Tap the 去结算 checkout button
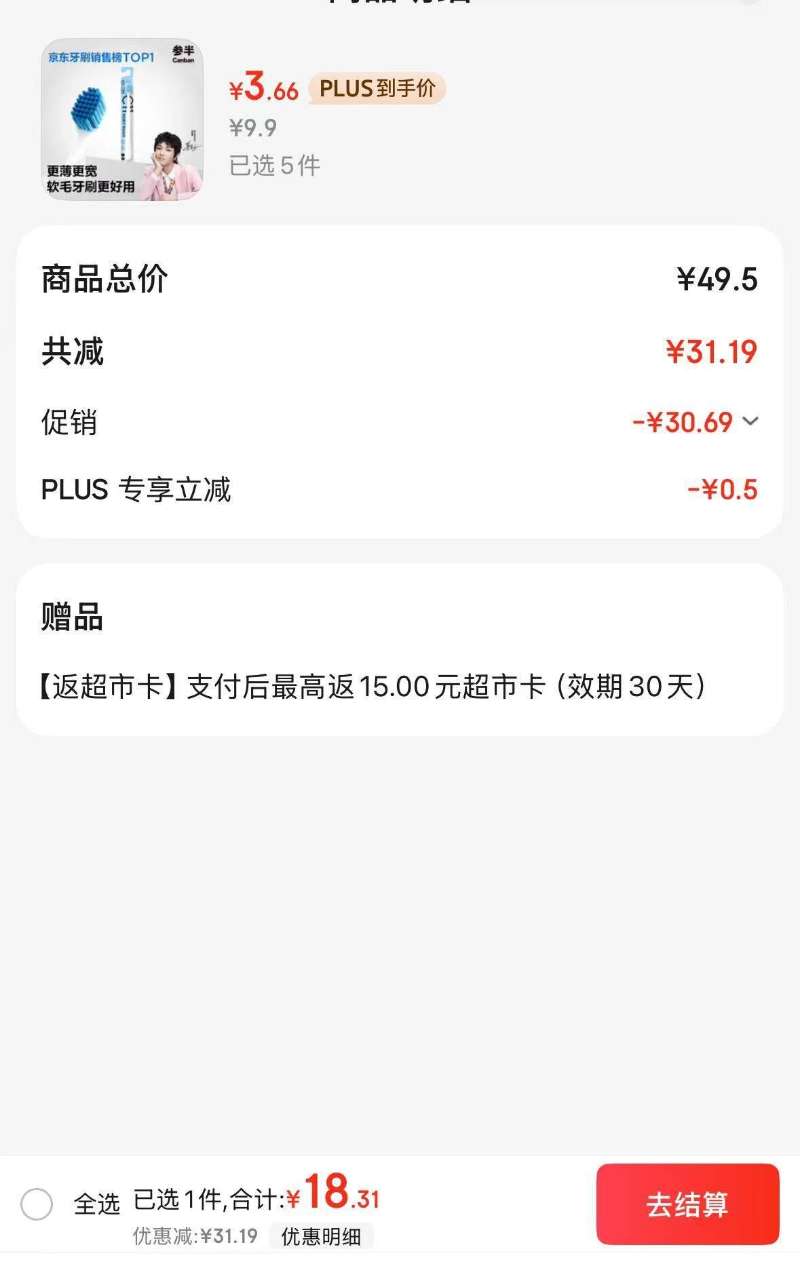Viewport: 800px width, 1283px height. [687, 1205]
